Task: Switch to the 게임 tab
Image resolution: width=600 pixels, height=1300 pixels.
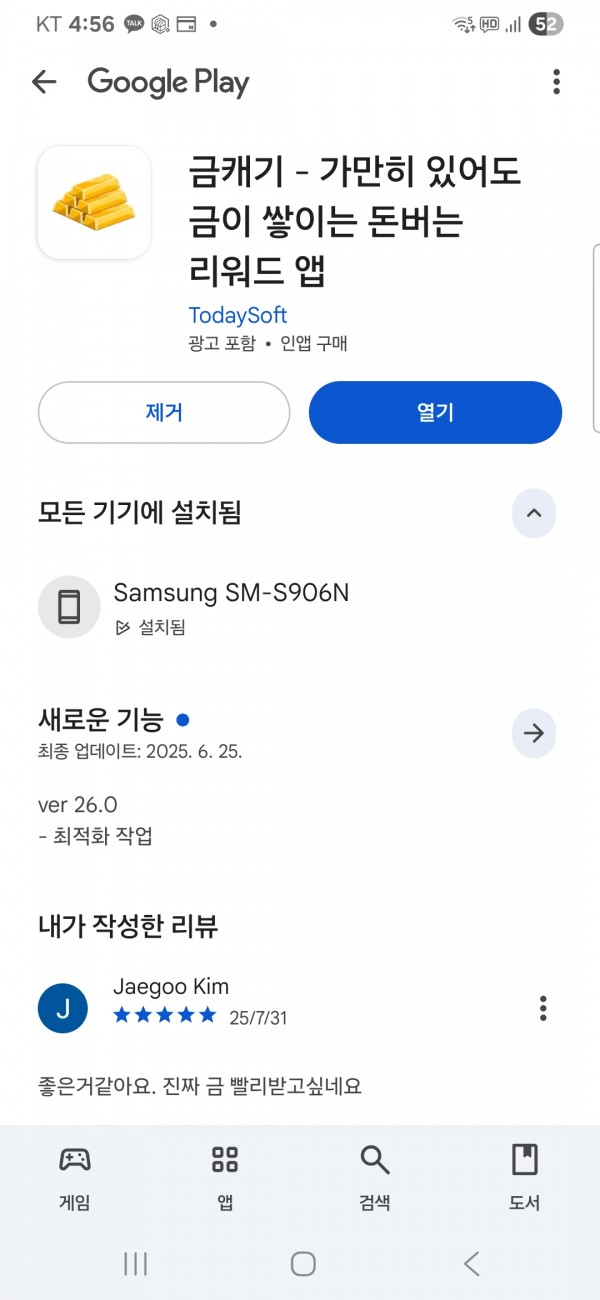Action: (75, 1177)
